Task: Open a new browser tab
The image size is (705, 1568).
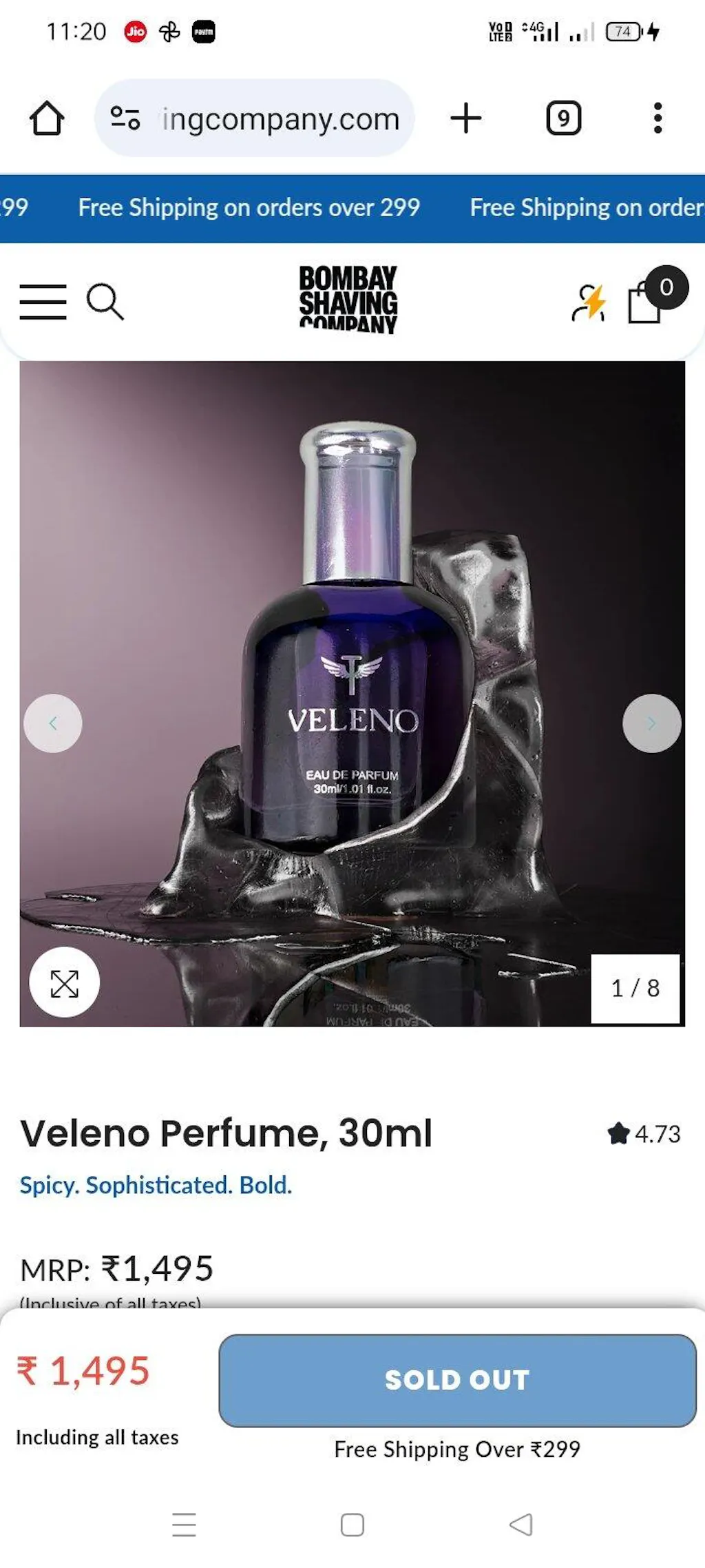Action: [x=466, y=118]
